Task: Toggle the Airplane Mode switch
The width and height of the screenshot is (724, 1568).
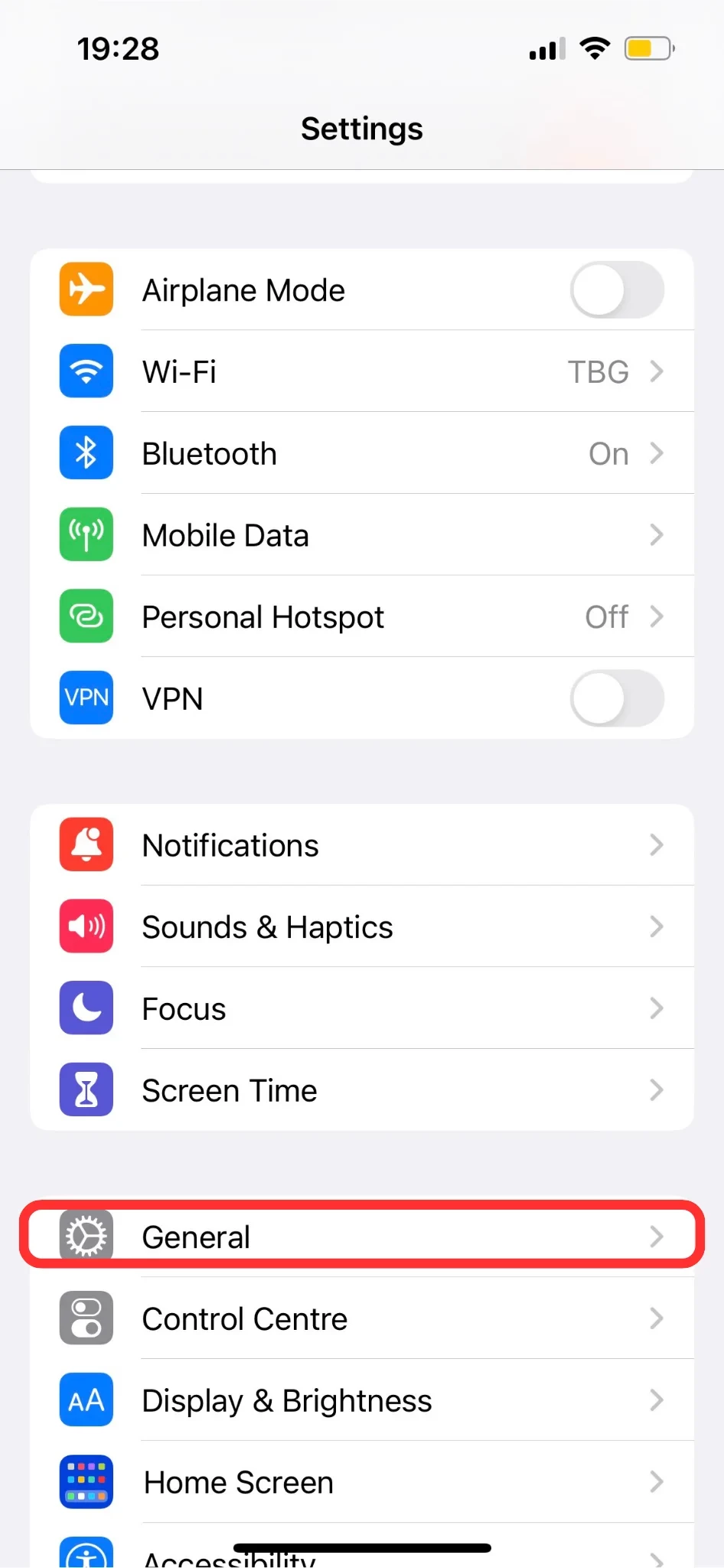Action: coord(616,290)
